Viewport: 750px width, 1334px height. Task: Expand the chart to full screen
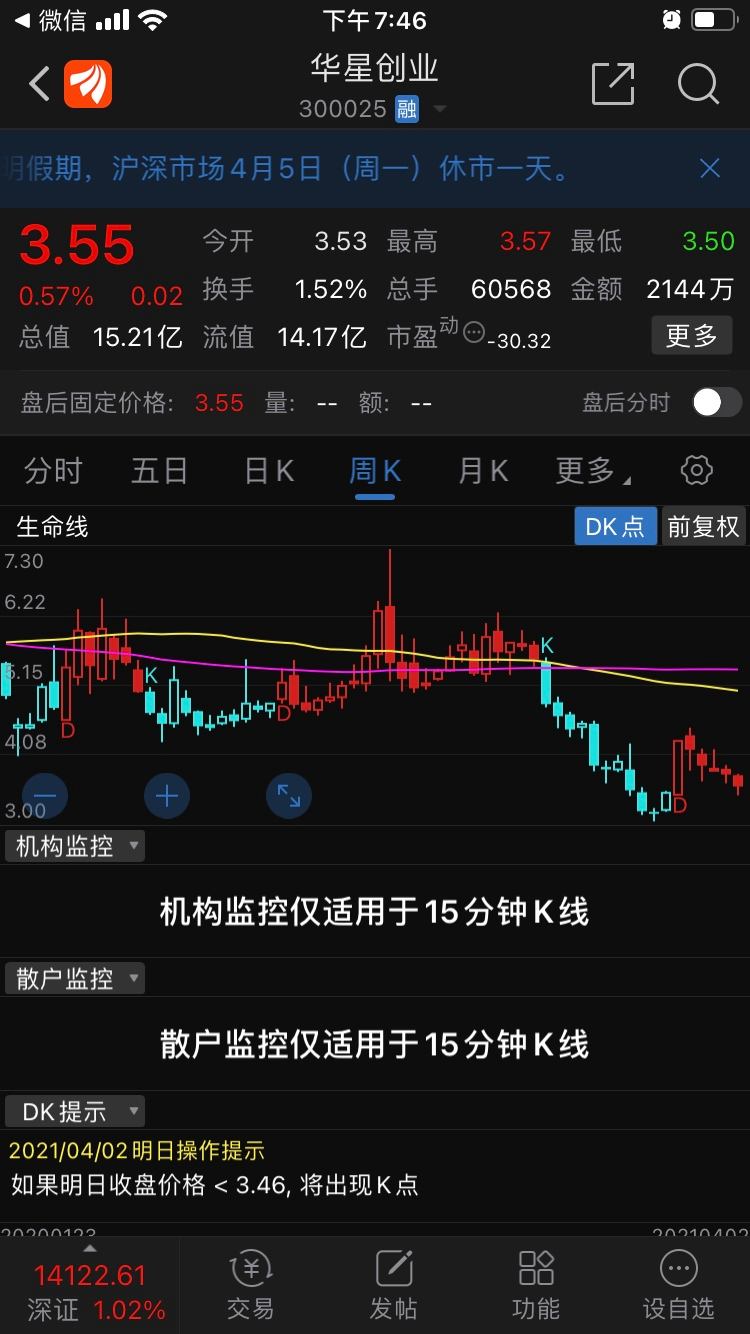[x=289, y=796]
